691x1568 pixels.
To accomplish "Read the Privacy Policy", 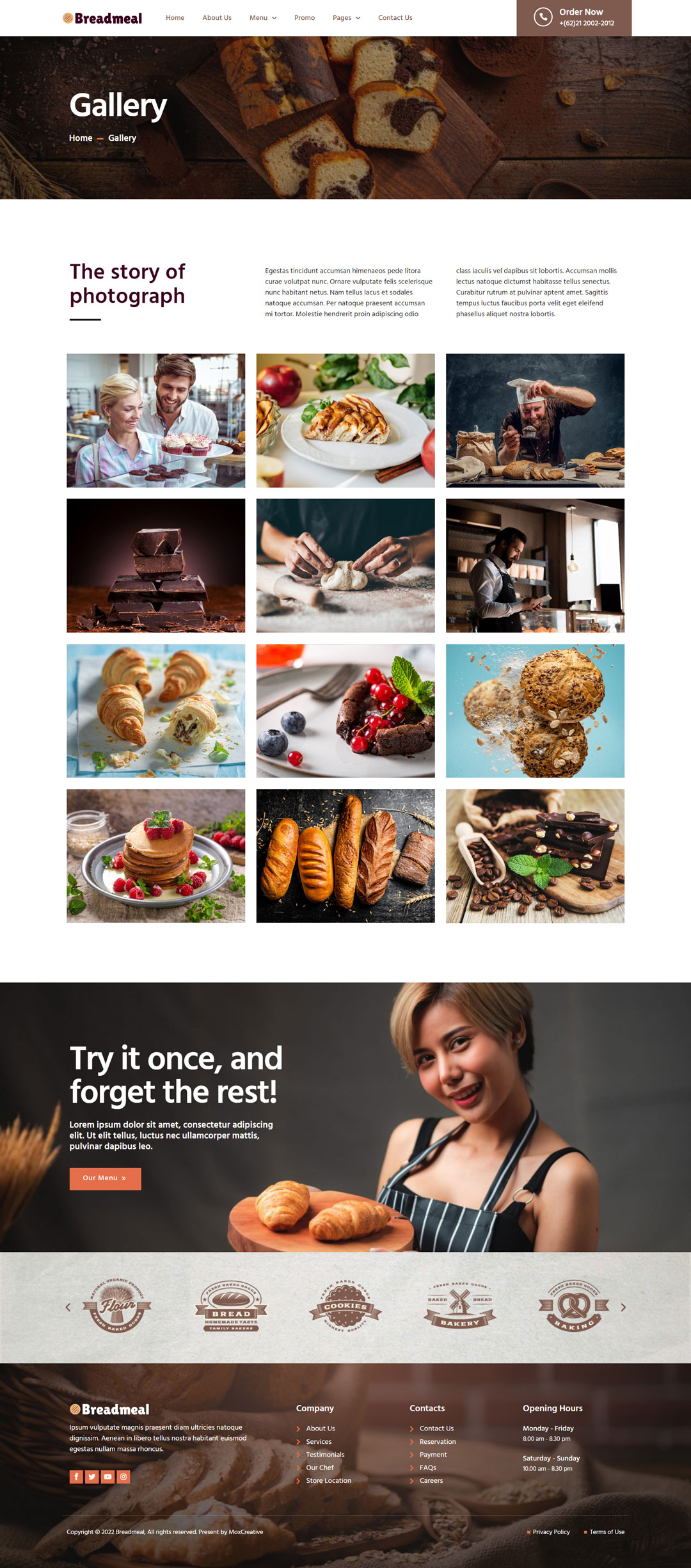I will pos(551,1532).
